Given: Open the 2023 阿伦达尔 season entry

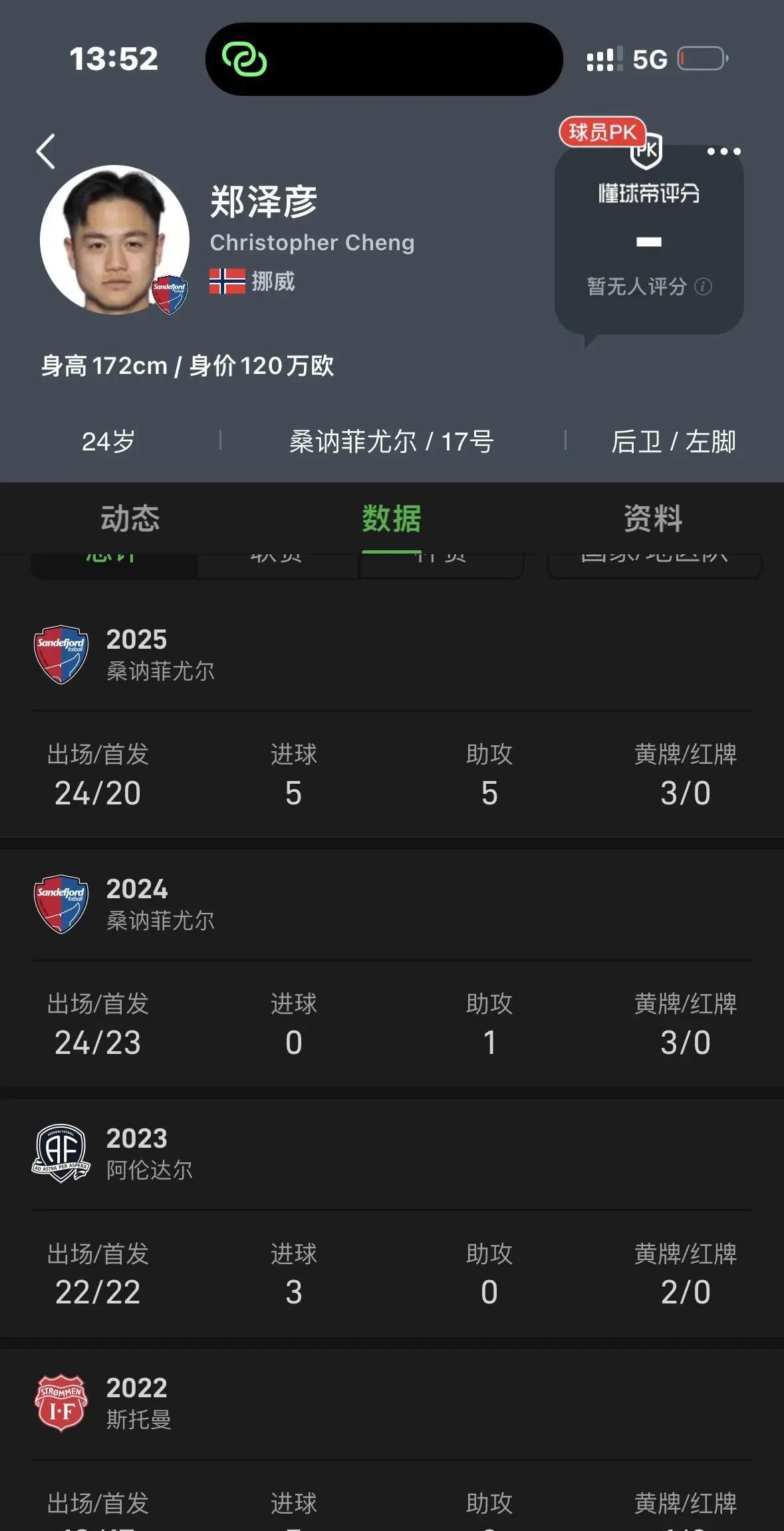Looking at the screenshot, I should tap(150, 1154).
